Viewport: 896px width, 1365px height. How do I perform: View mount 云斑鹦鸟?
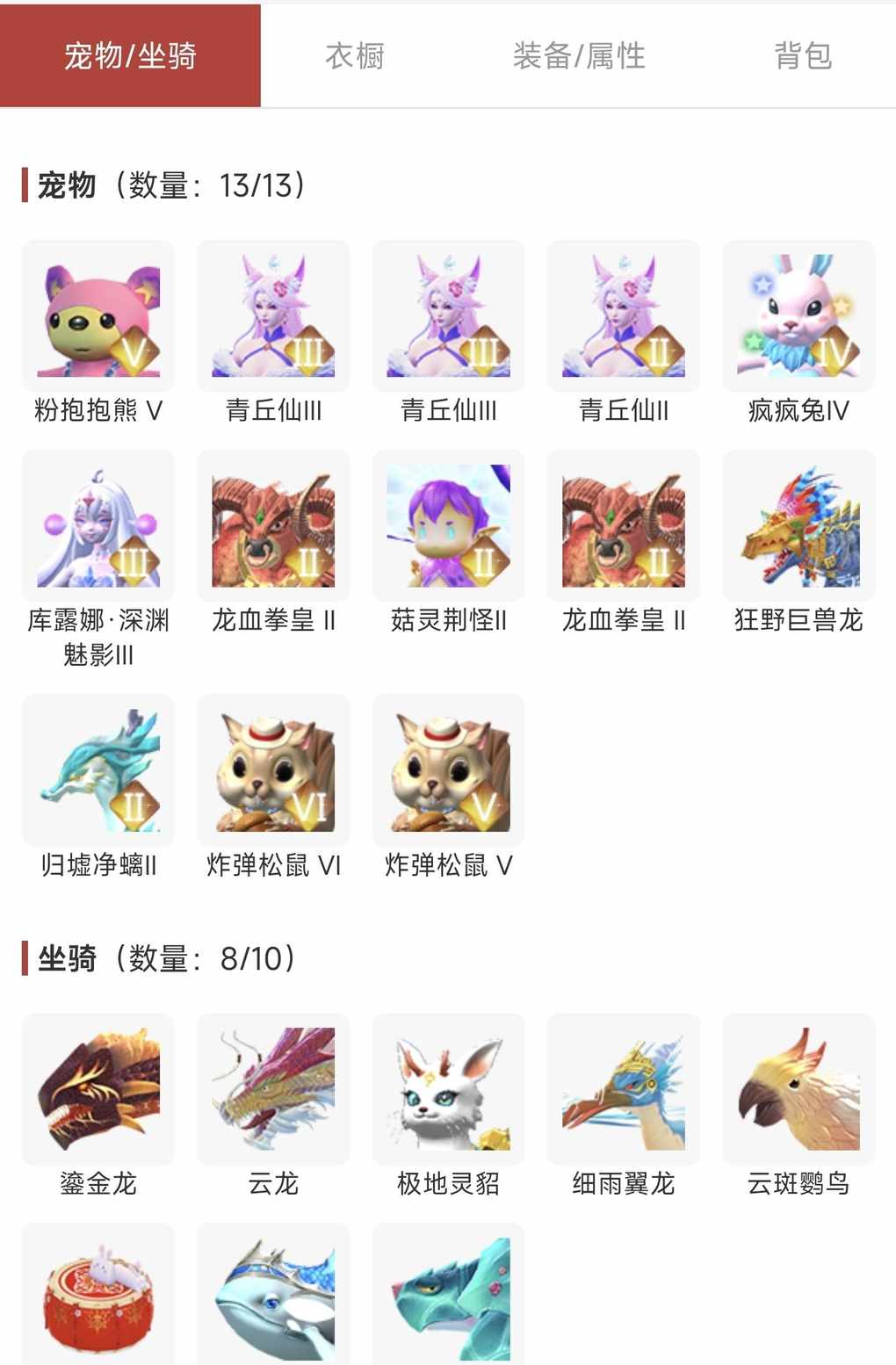[x=798, y=1089]
